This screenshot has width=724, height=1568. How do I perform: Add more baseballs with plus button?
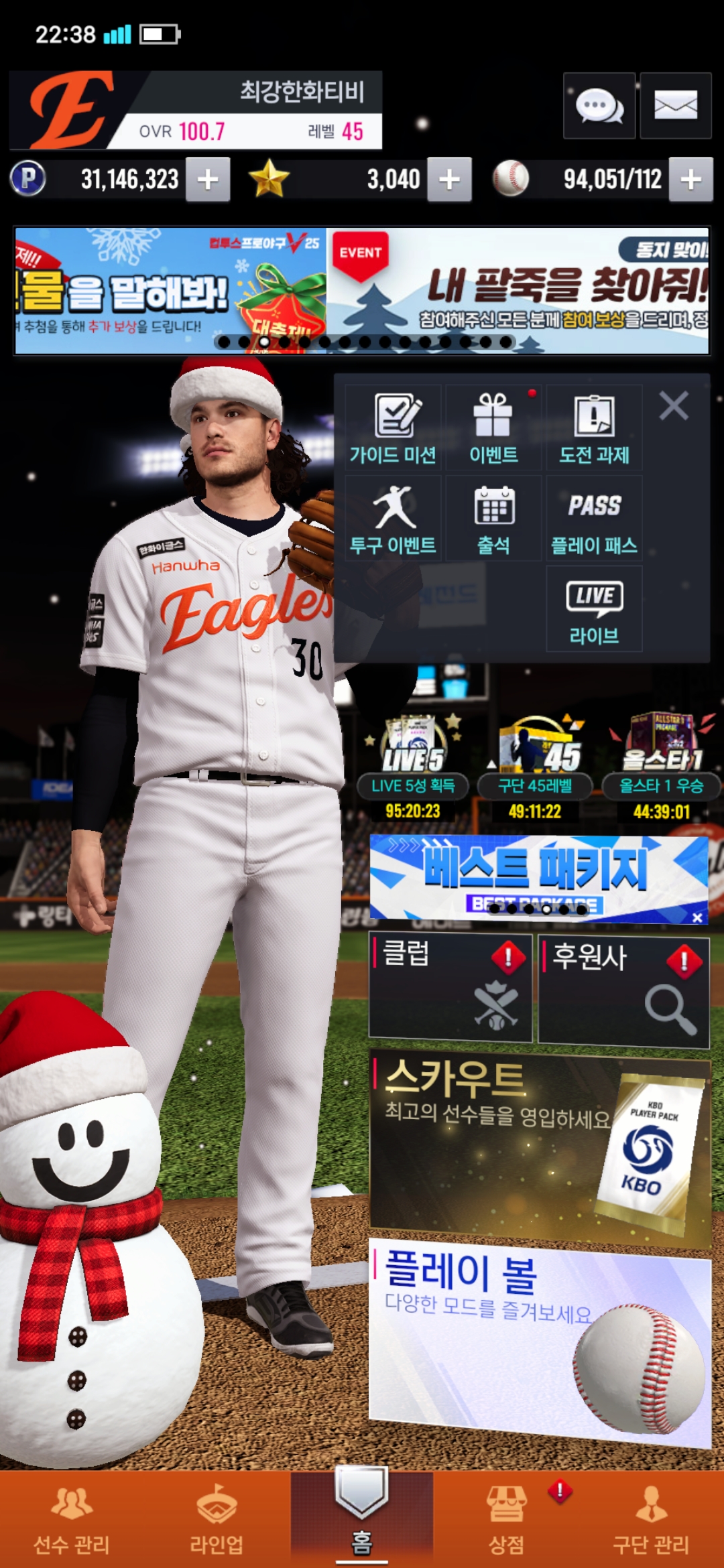[690, 180]
